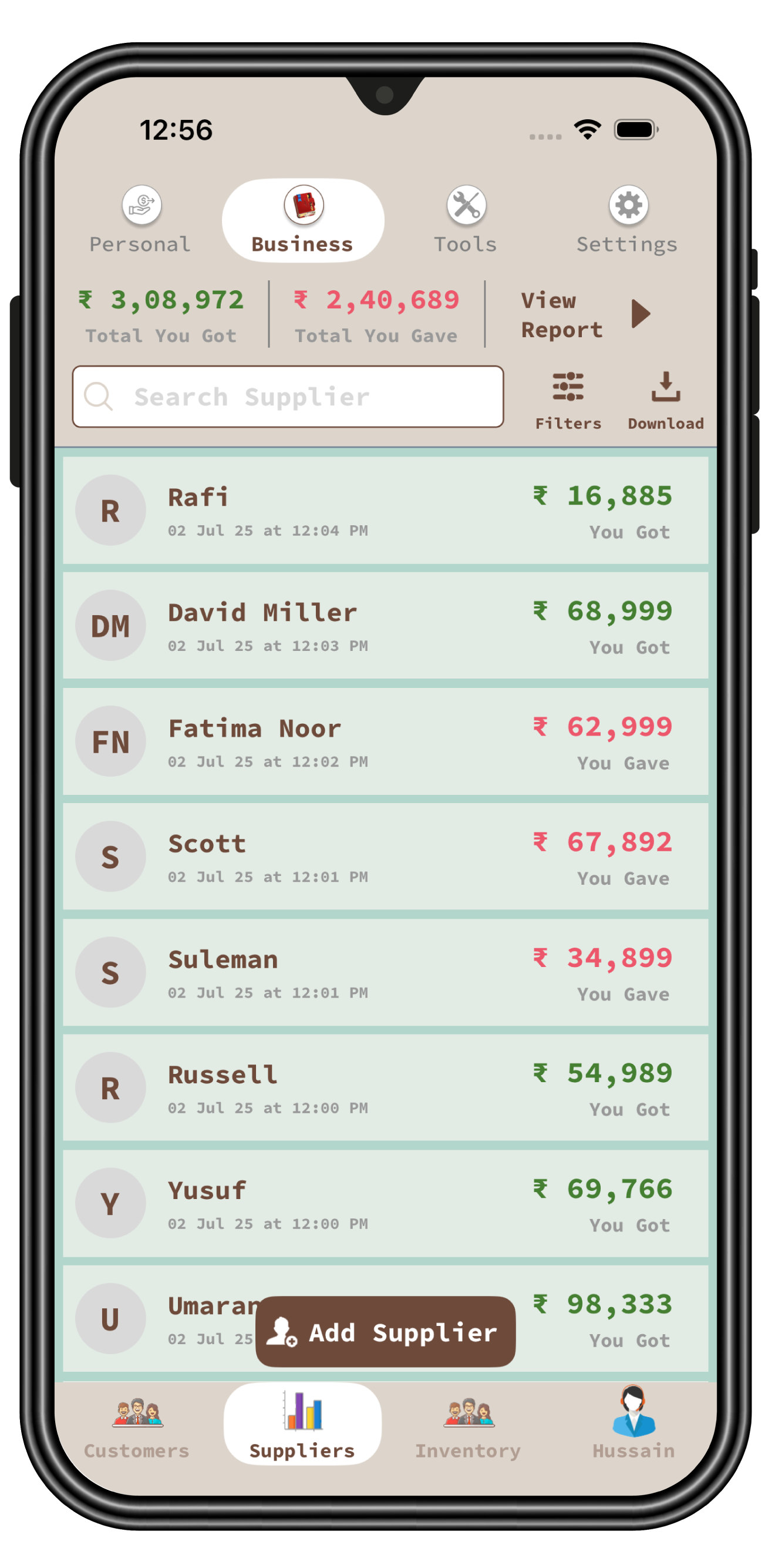The height and width of the screenshot is (1568, 768).
Task: Select the Business tab
Action: (303, 220)
